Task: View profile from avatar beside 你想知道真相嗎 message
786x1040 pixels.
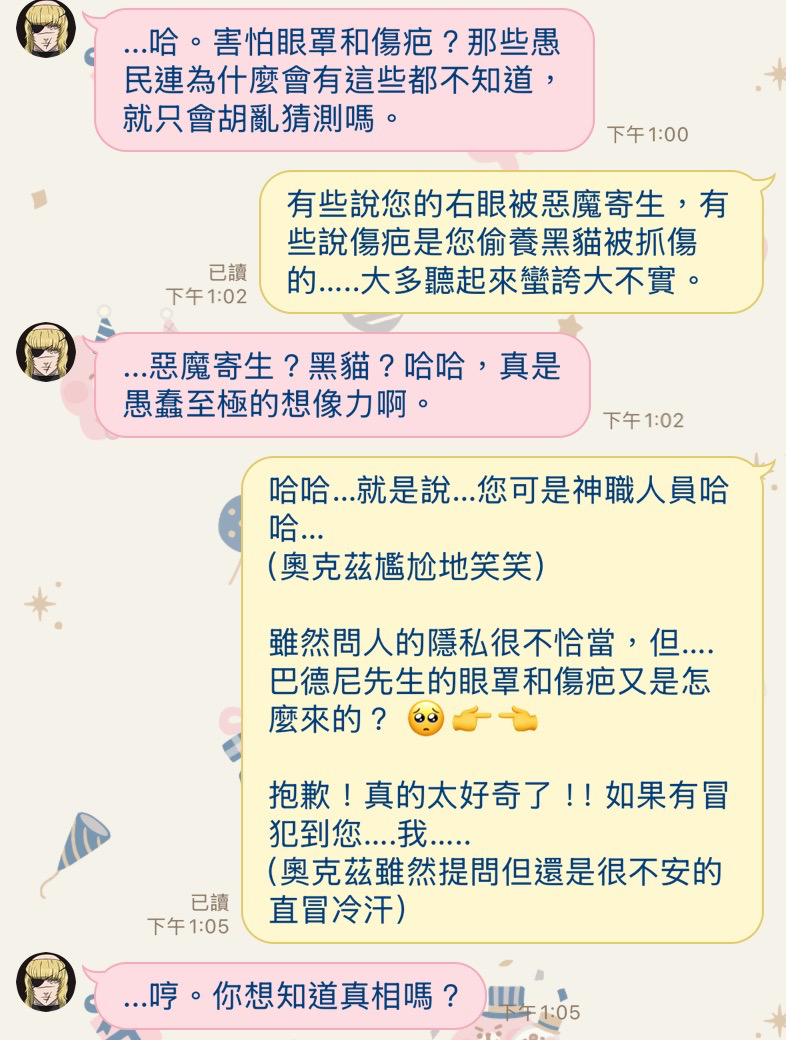Action: pos(46,981)
